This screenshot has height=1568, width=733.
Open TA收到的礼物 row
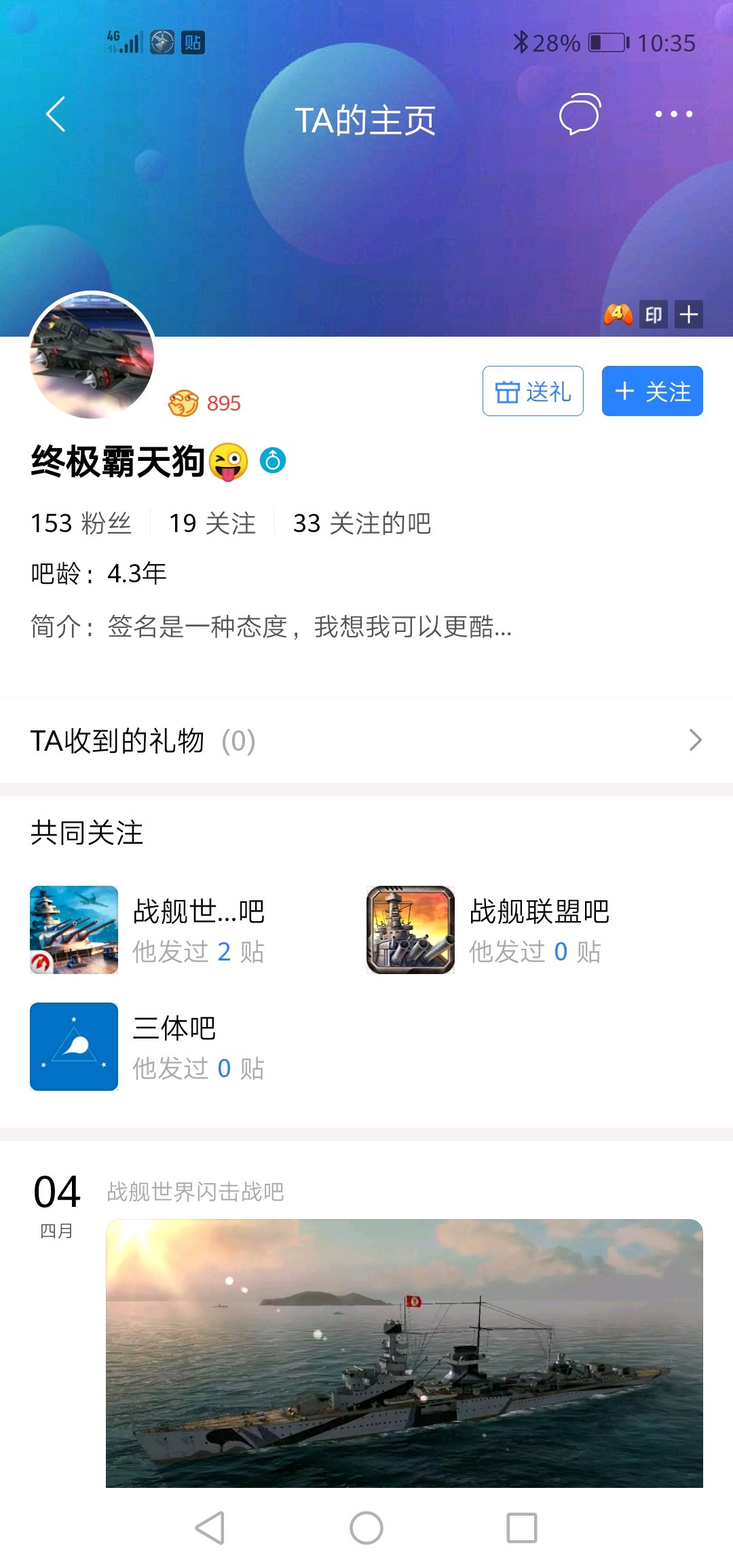point(366,741)
